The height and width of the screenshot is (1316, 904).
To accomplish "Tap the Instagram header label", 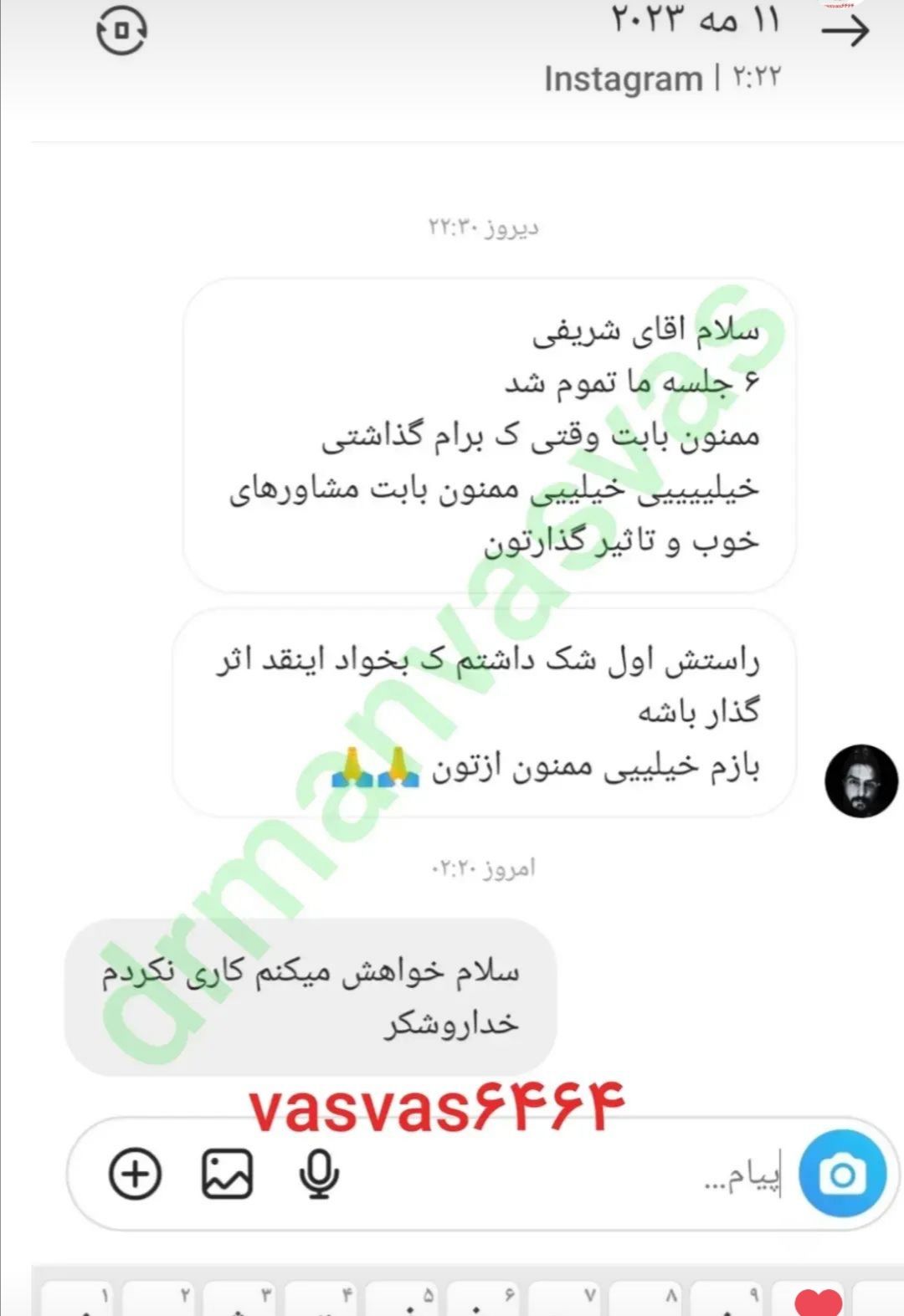I will 623,79.
